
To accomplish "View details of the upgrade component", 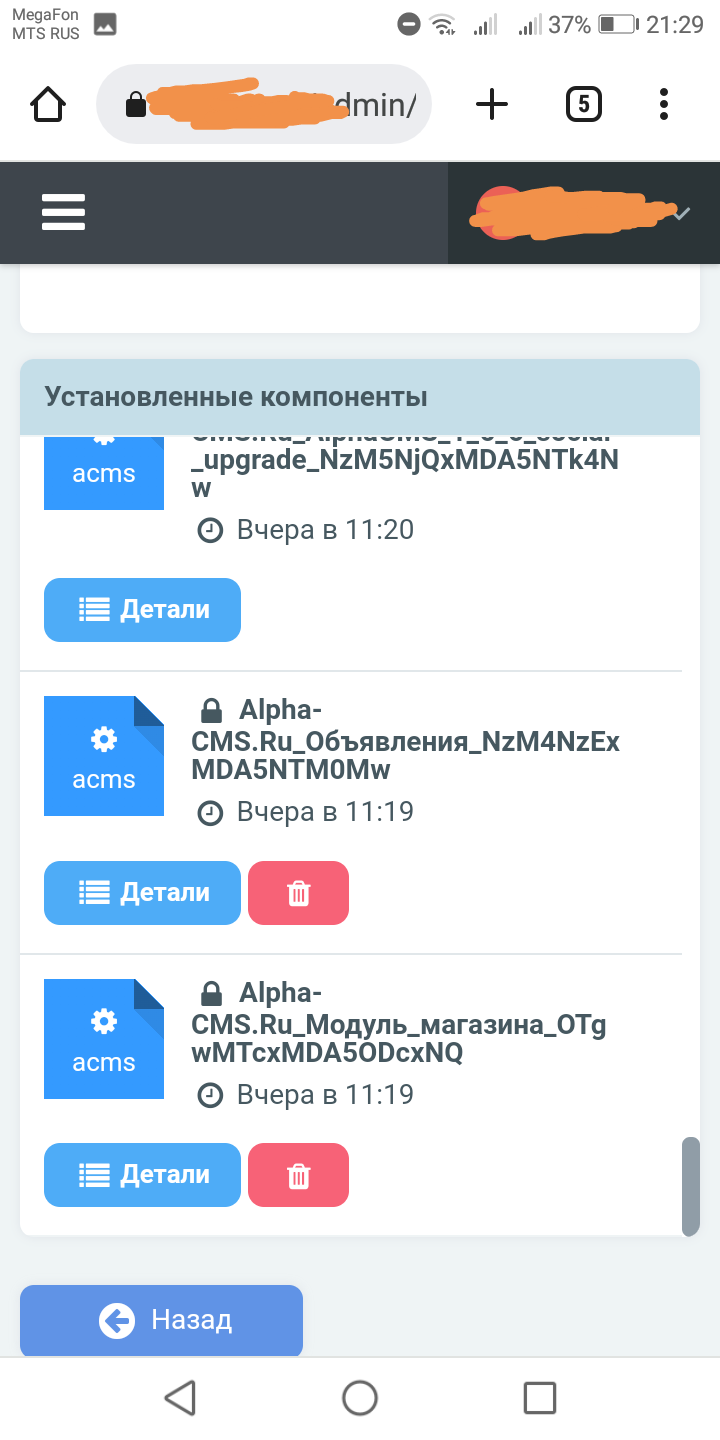I will [142, 610].
